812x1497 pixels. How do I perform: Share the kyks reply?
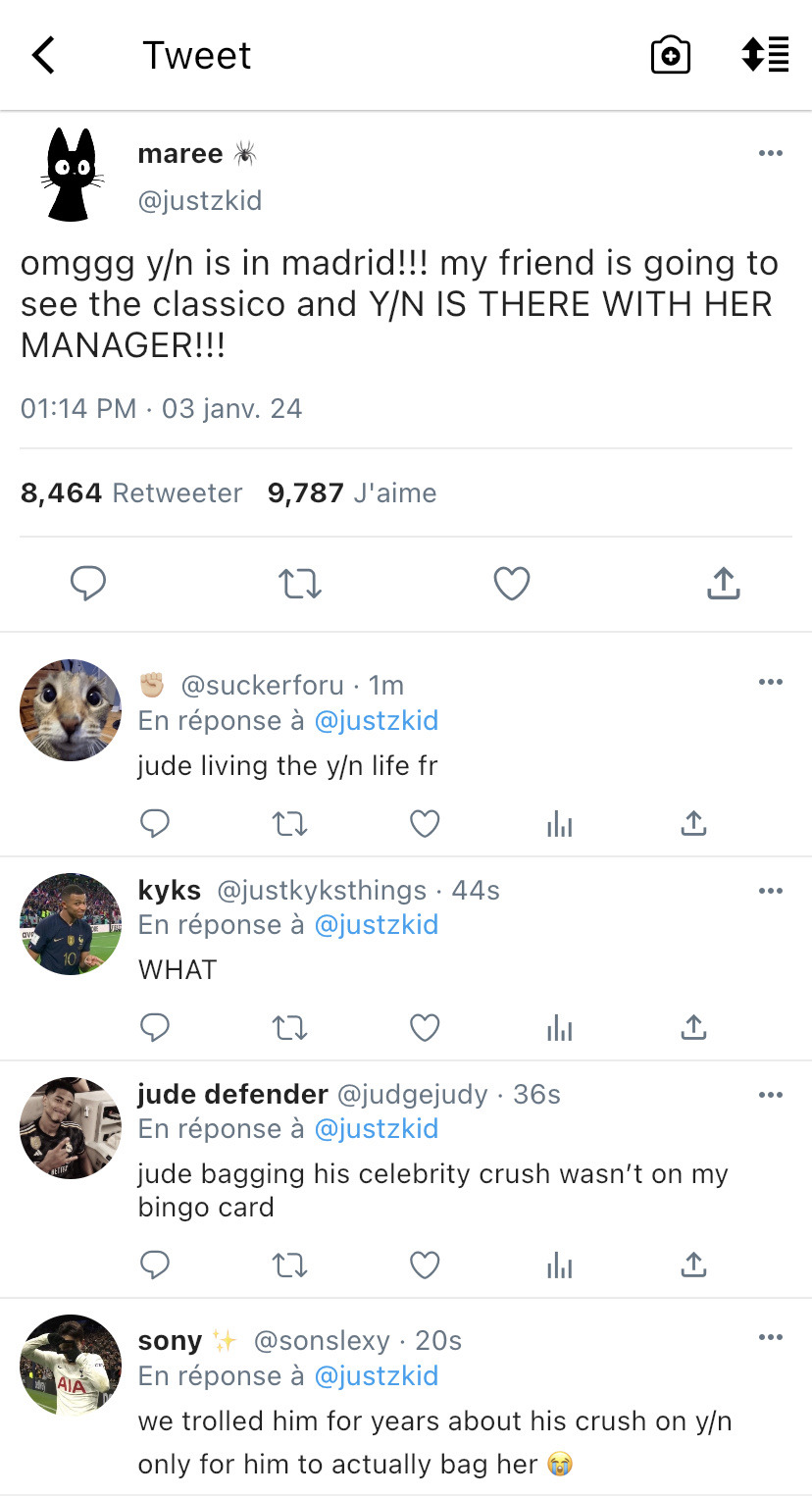tap(693, 1028)
